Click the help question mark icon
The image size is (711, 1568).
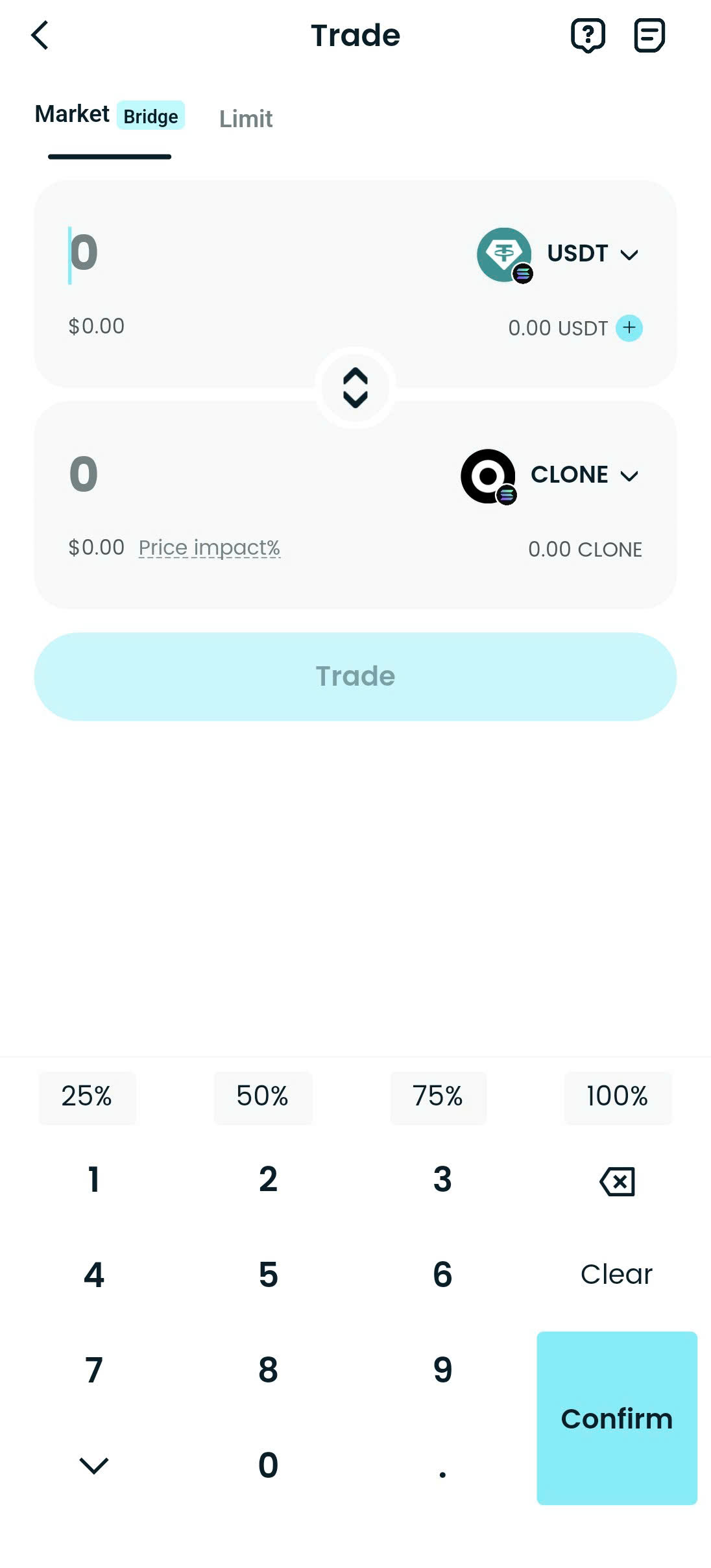(587, 36)
